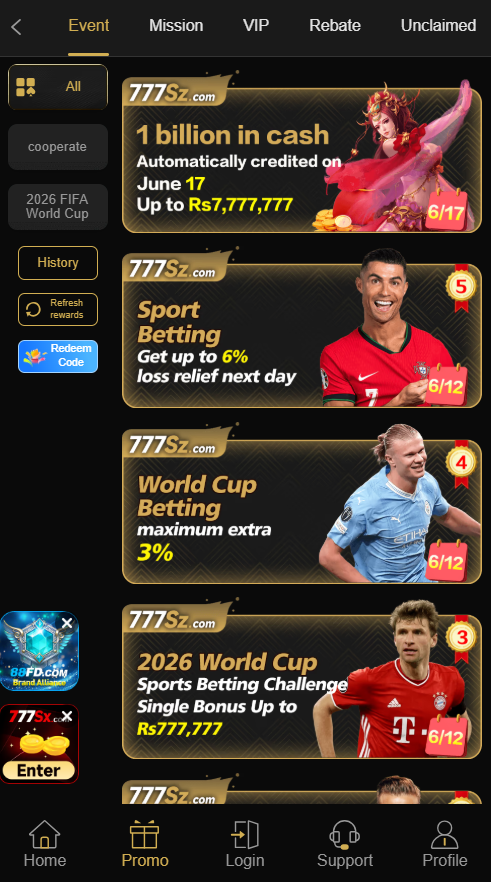Open the Login tab

click(x=245, y=844)
